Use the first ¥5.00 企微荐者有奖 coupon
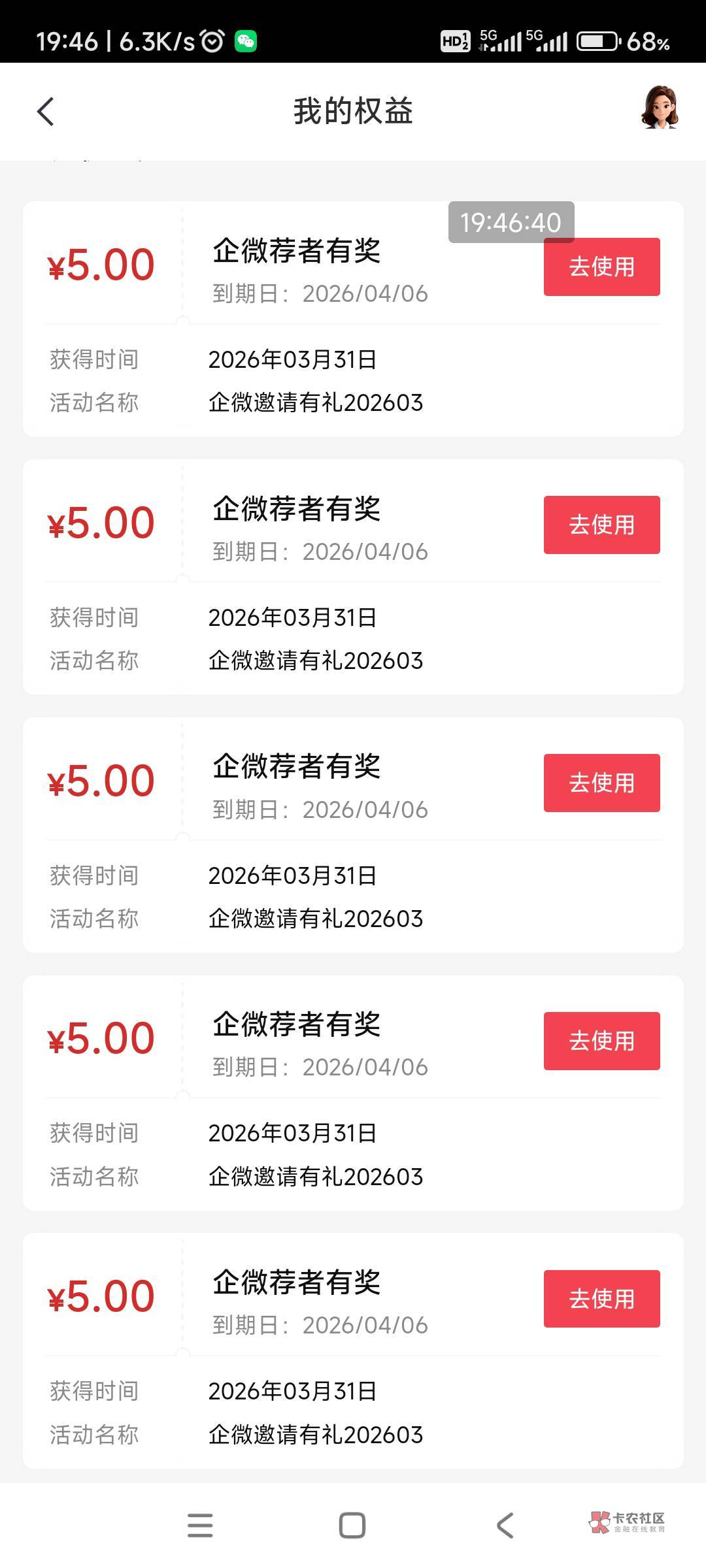The image size is (706, 1568). 601,267
